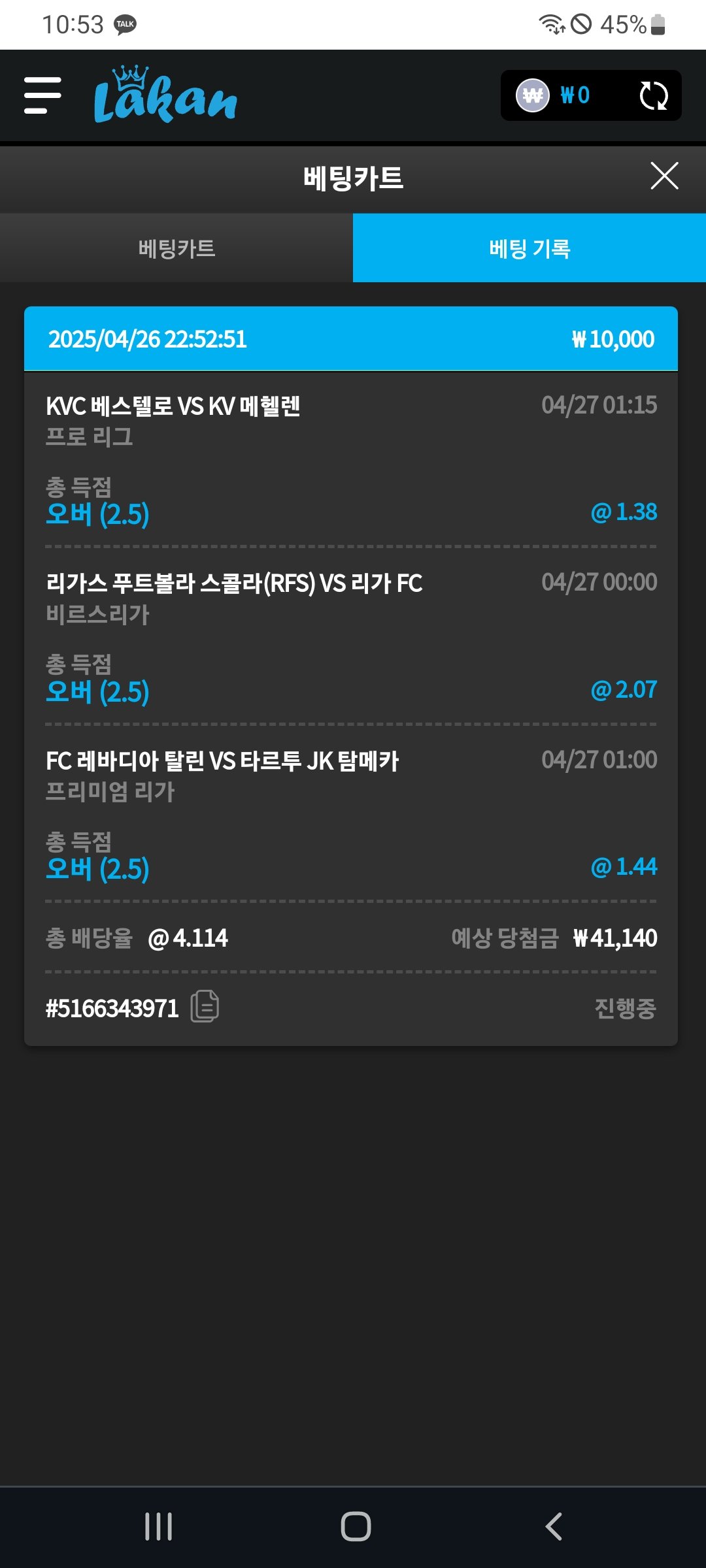Tap the Lahan logo to go home

click(x=165, y=95)
